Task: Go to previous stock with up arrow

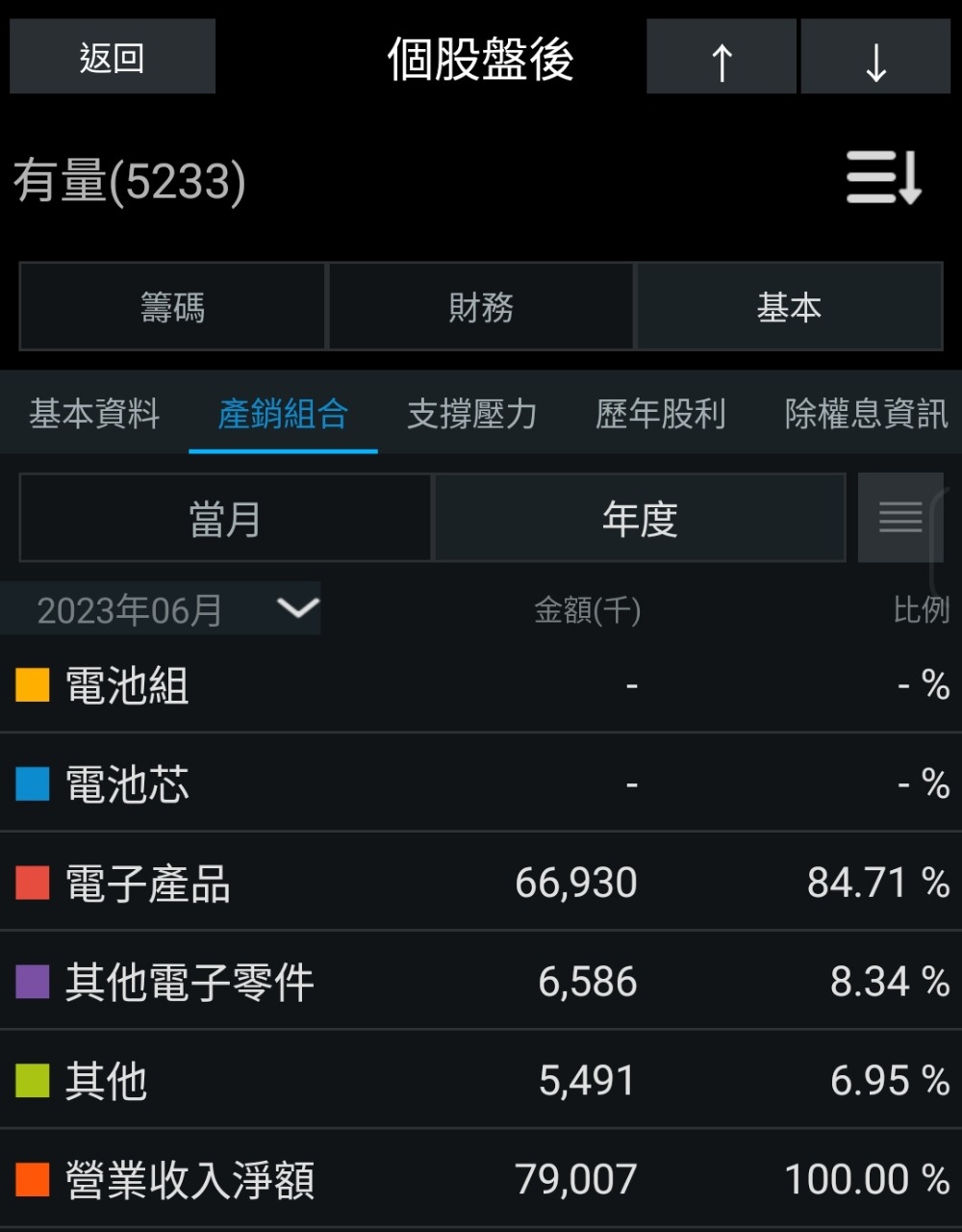Action: click(721, 57)
